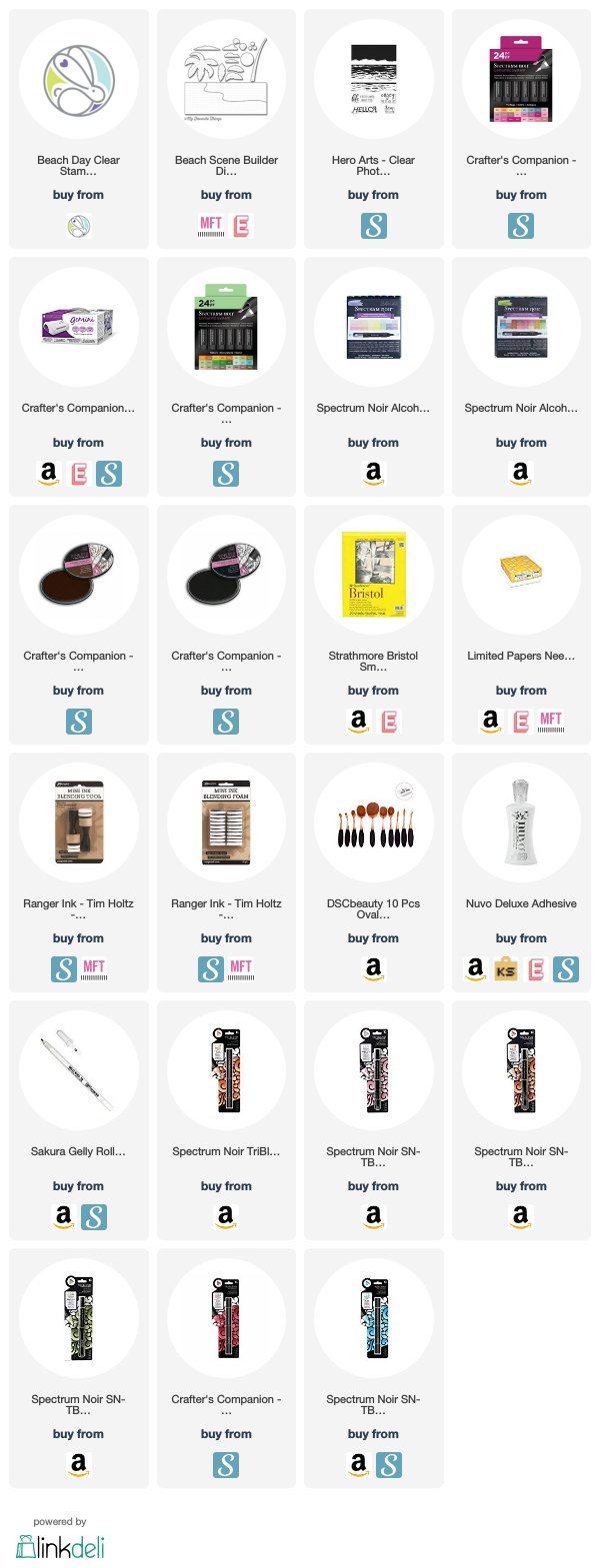Open the Beach Day Clear Stamp product image
The height and width of the screenshot is (1568, 600).
(78, 80)
